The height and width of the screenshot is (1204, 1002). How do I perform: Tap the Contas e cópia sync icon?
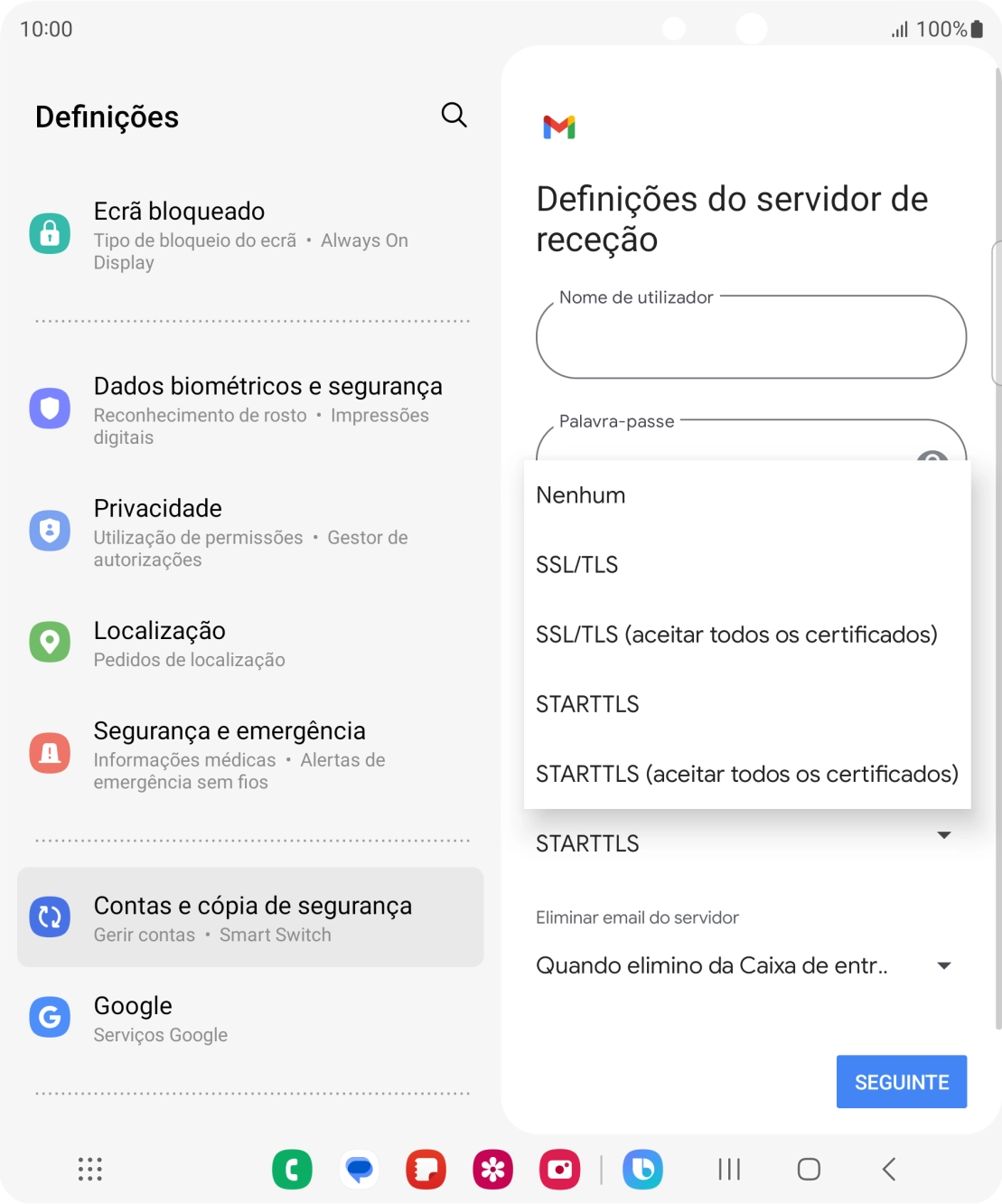pyautogui.click(x=52, y=917)
